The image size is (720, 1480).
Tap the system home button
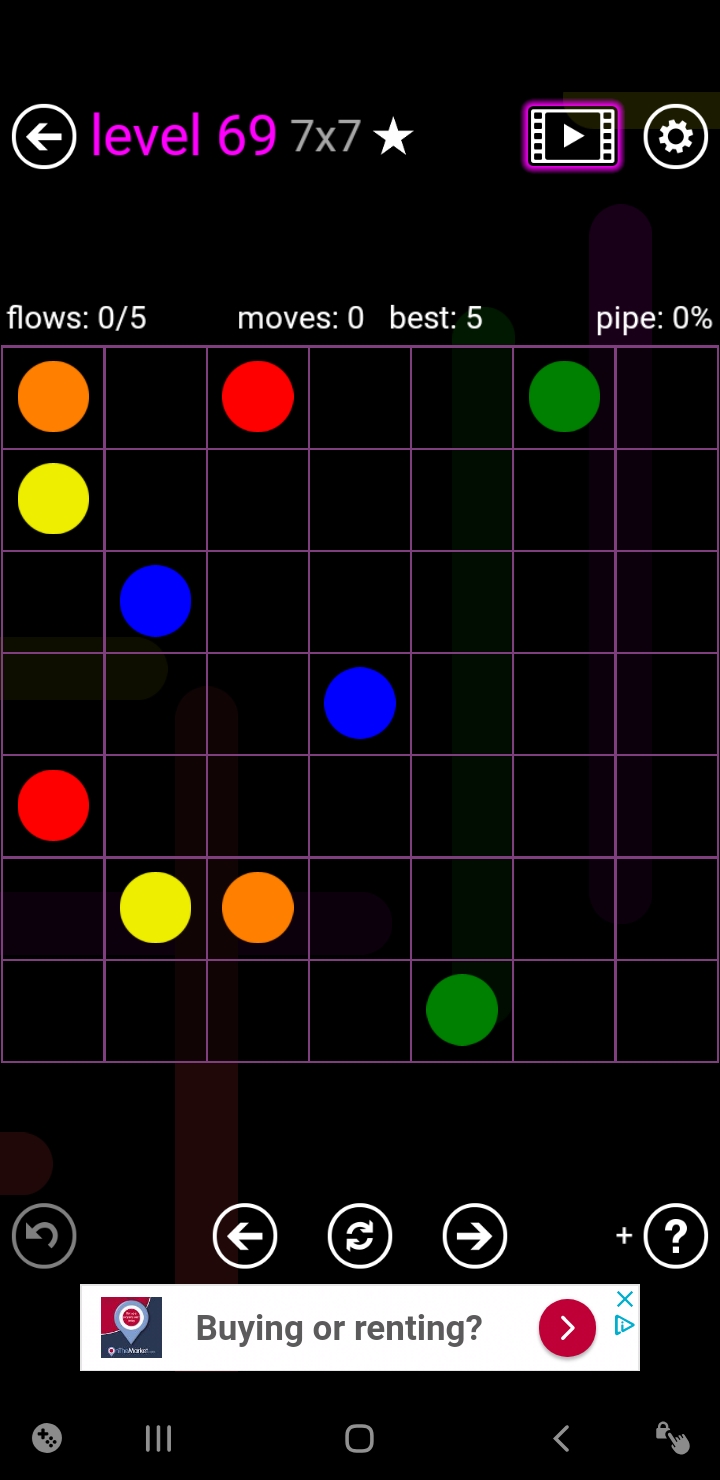(x=359, y=1438)
